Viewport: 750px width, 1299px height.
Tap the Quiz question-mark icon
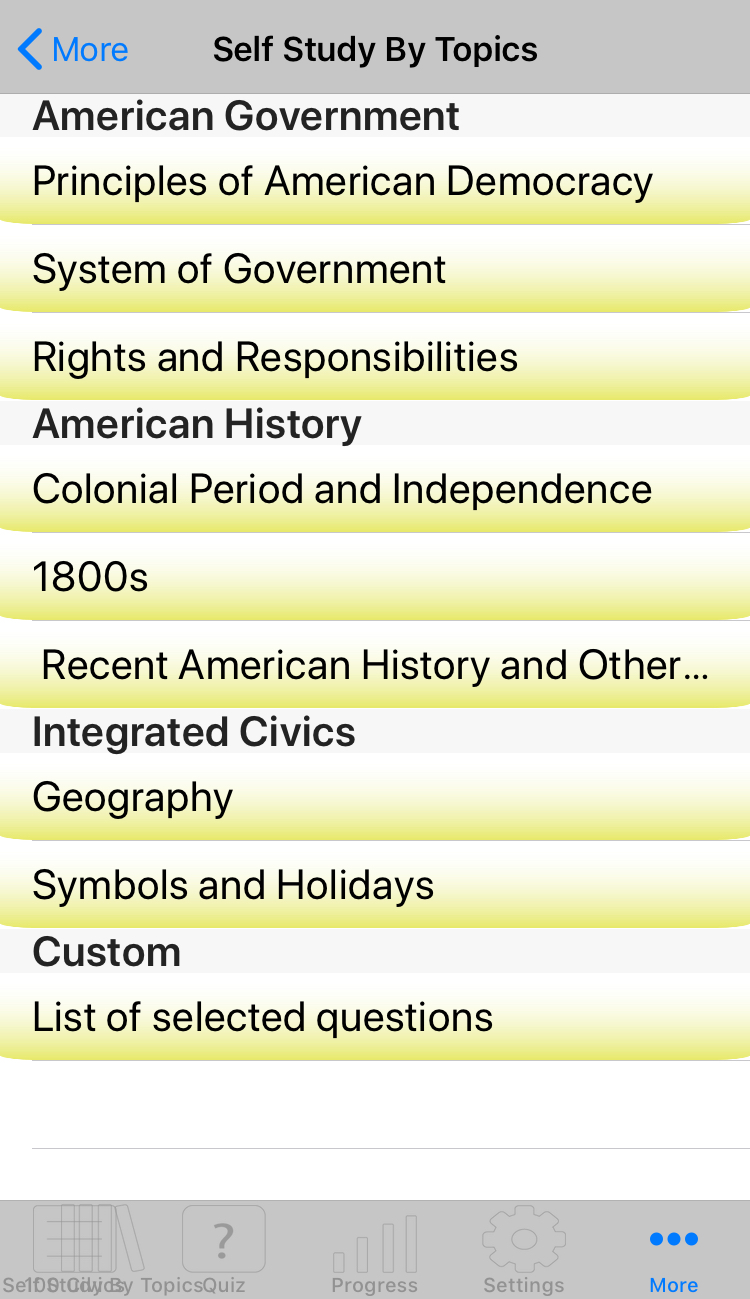(x=223, y=1238)
